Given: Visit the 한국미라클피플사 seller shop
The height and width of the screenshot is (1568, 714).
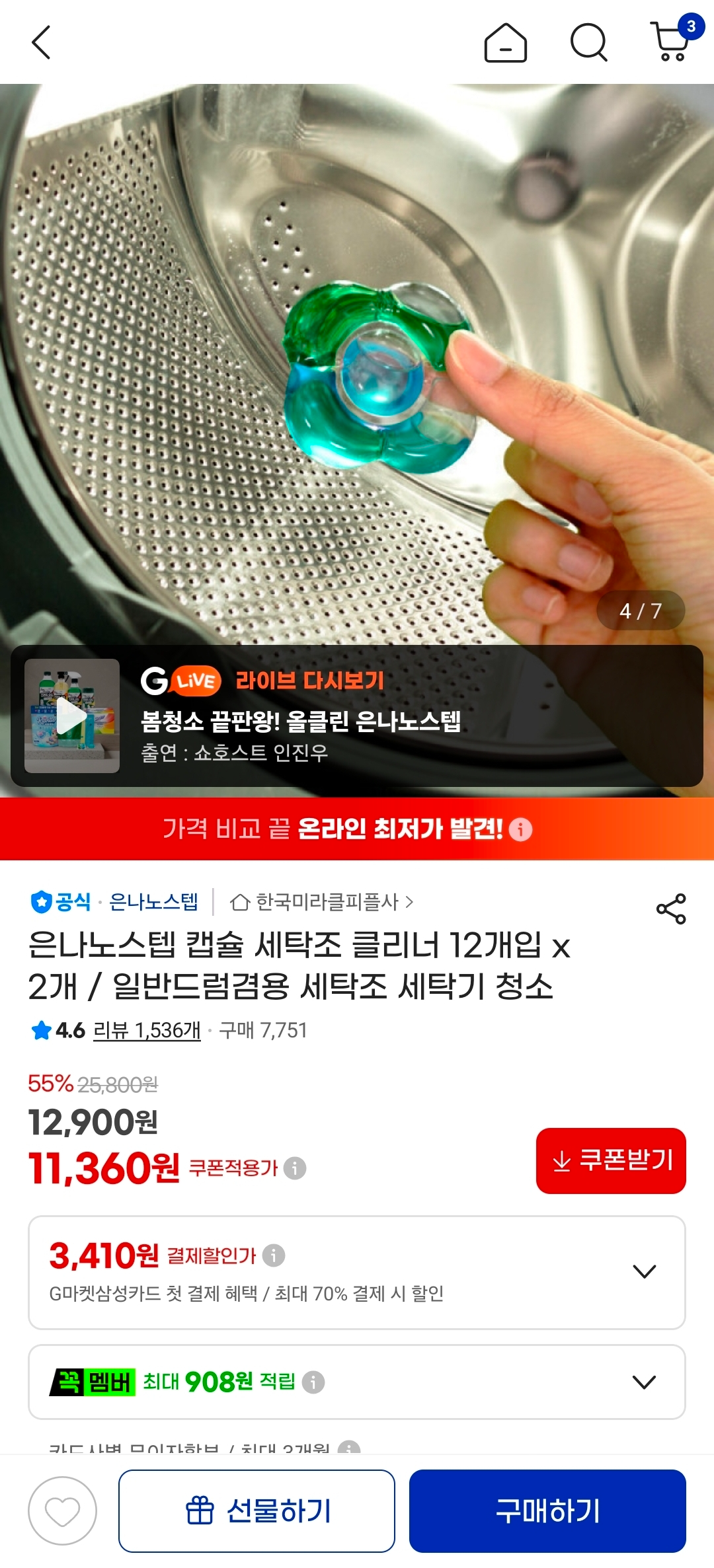Looking at the screenshot, I should click(x=322, y=902).
